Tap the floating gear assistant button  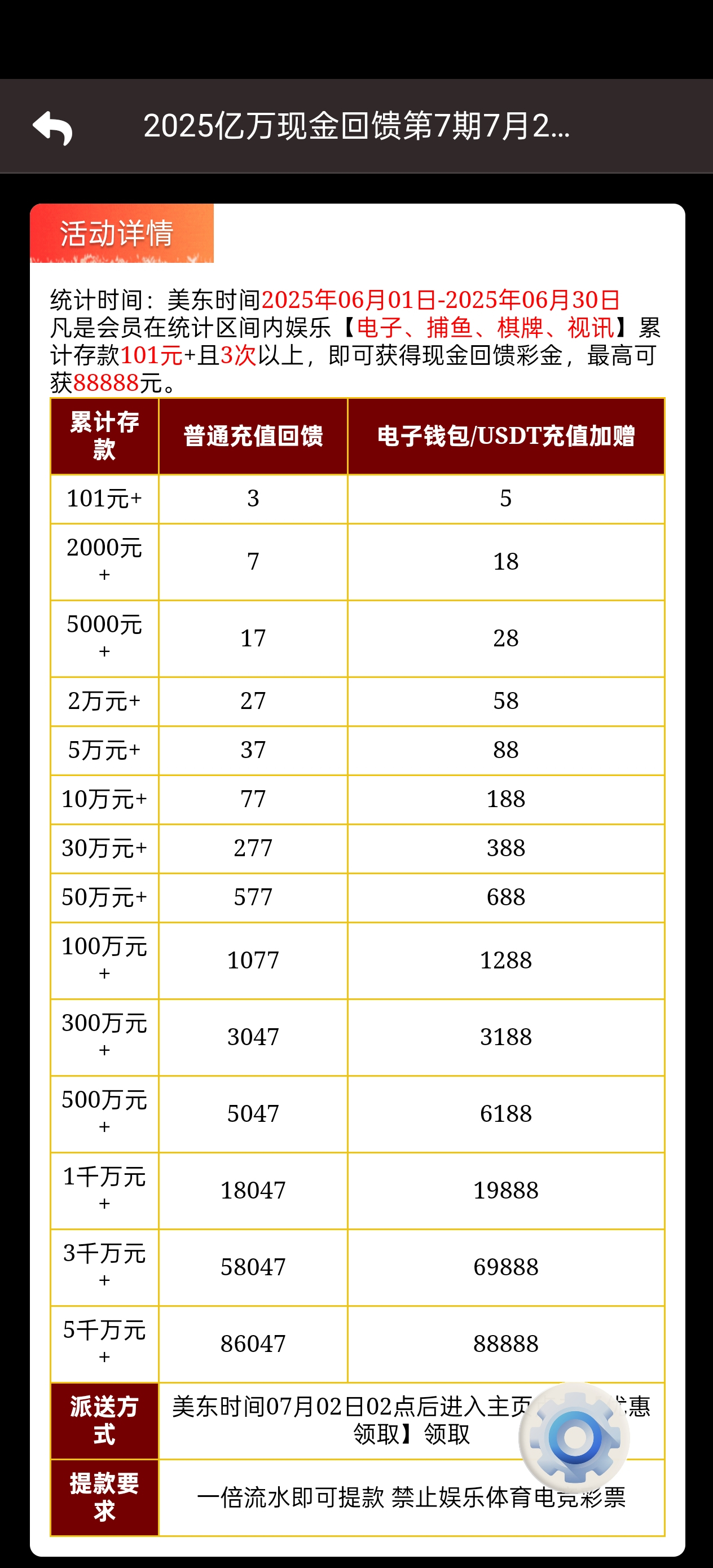coord(574,1437)
